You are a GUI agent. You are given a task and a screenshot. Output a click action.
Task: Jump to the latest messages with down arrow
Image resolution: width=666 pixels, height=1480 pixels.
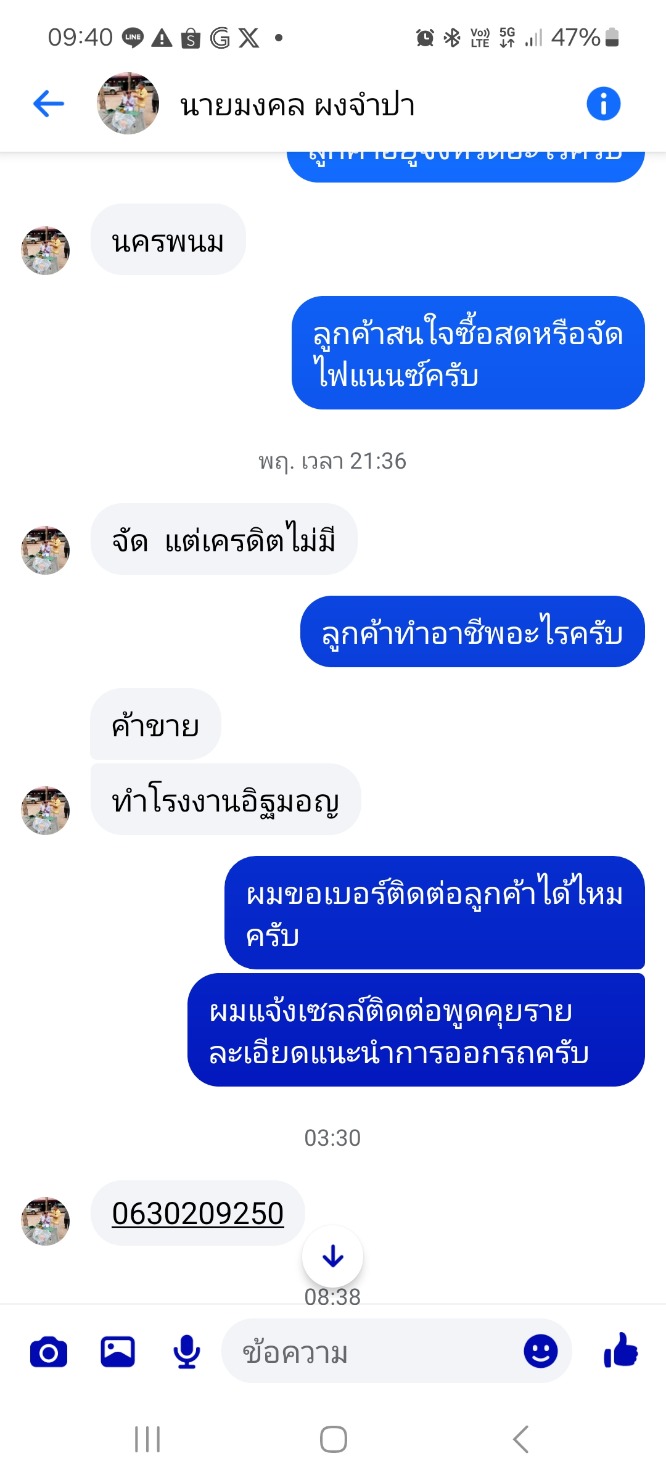[x=333, y=1257]
